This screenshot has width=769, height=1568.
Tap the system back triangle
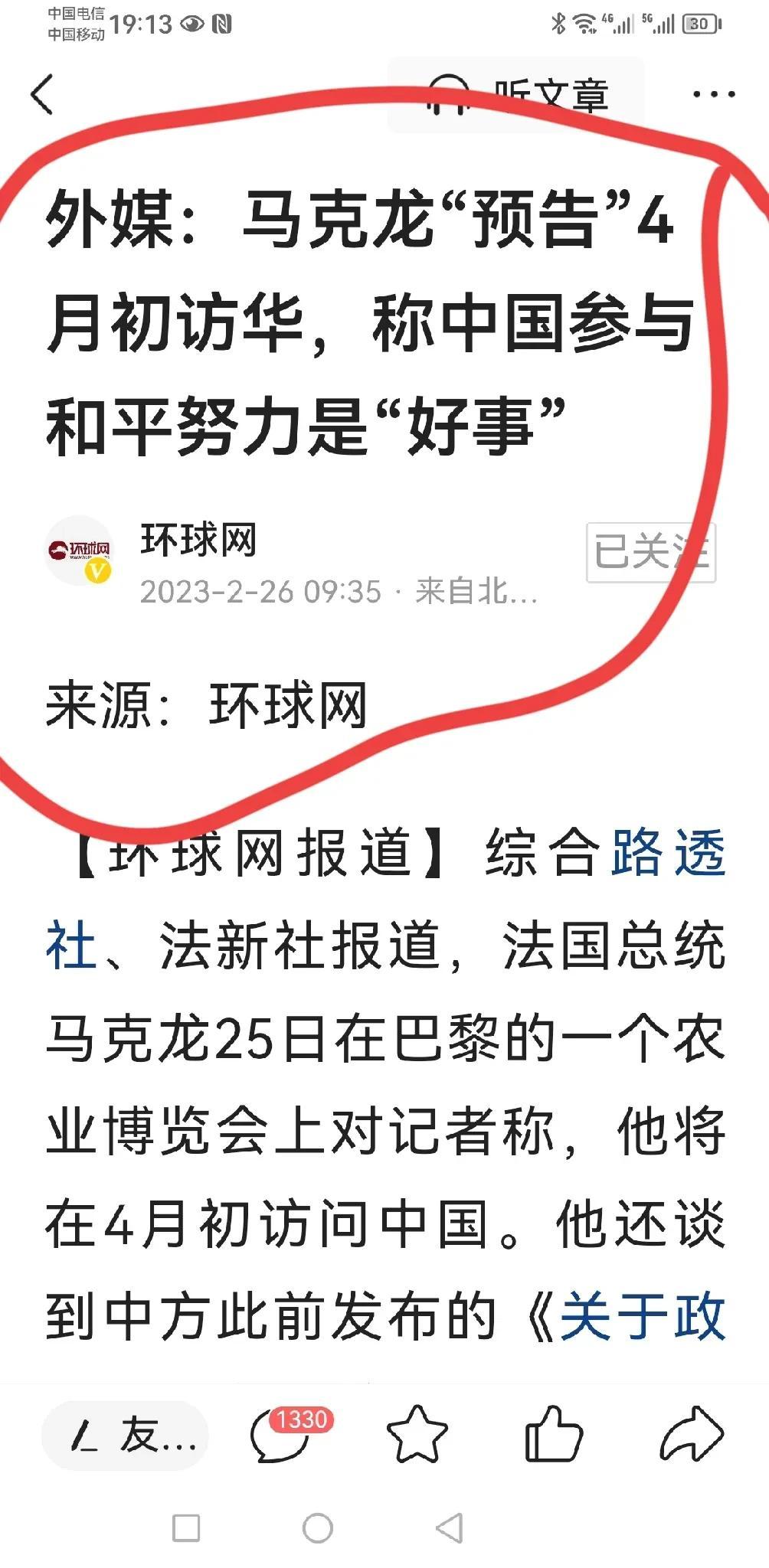pyautogui.click(x=449, y=1527)
